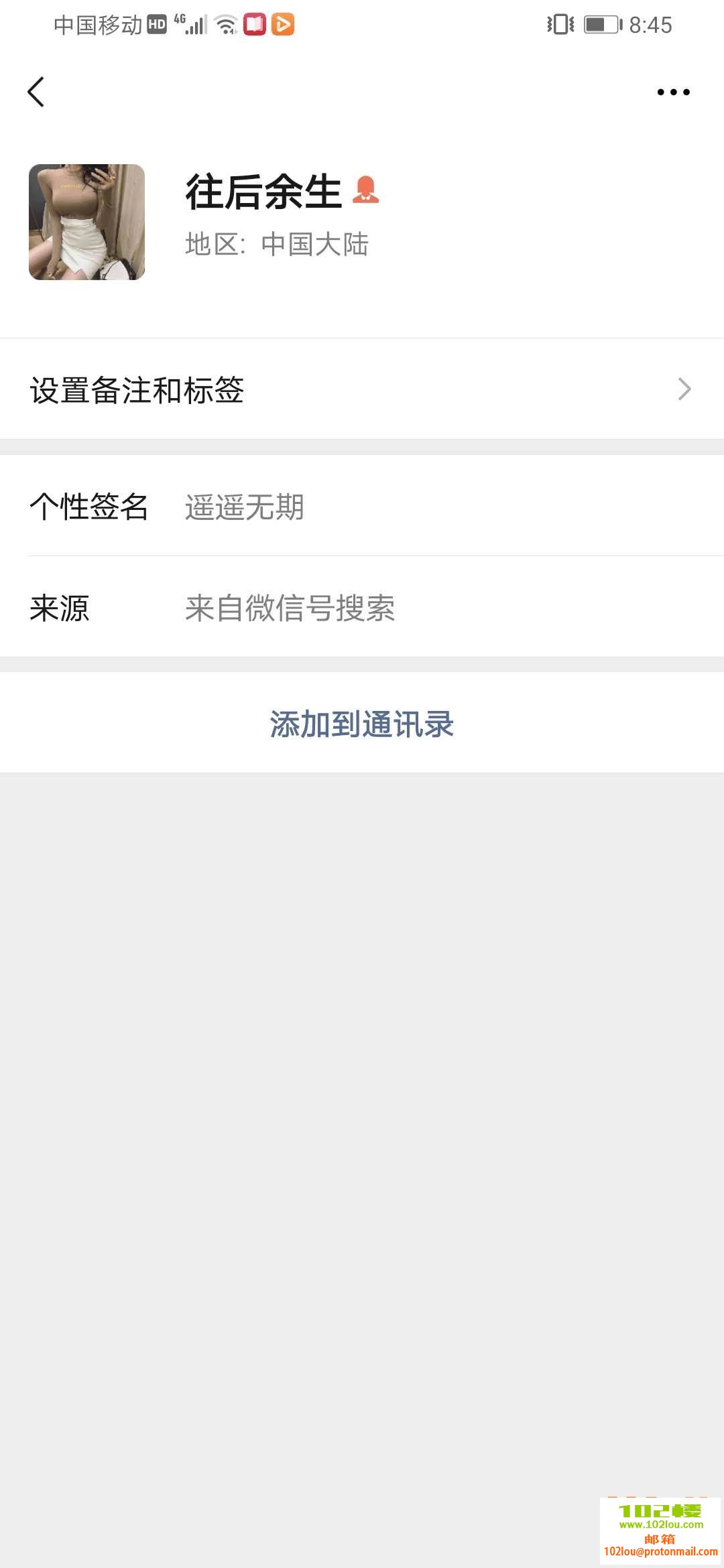Open the three-dot more options menu
This screenshot has height=1568, width=724.
(x=673, y=92)
